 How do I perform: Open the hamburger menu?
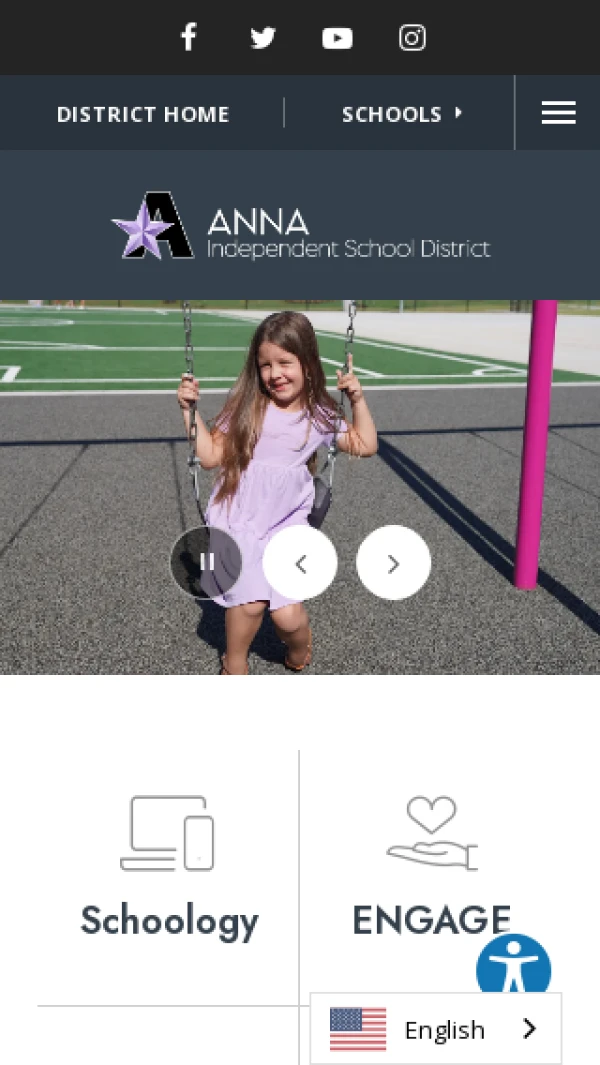(558, 113)
